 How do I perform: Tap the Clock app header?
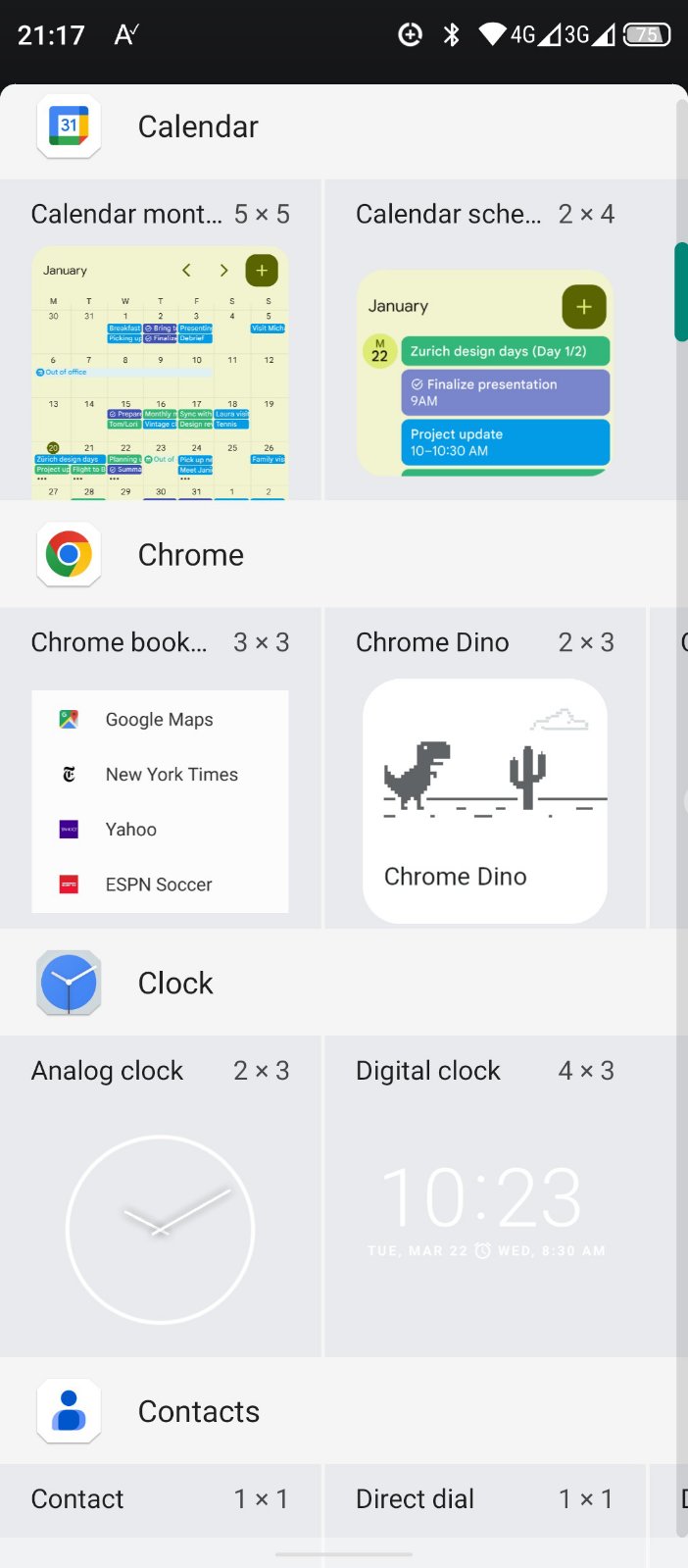point(175,983)
